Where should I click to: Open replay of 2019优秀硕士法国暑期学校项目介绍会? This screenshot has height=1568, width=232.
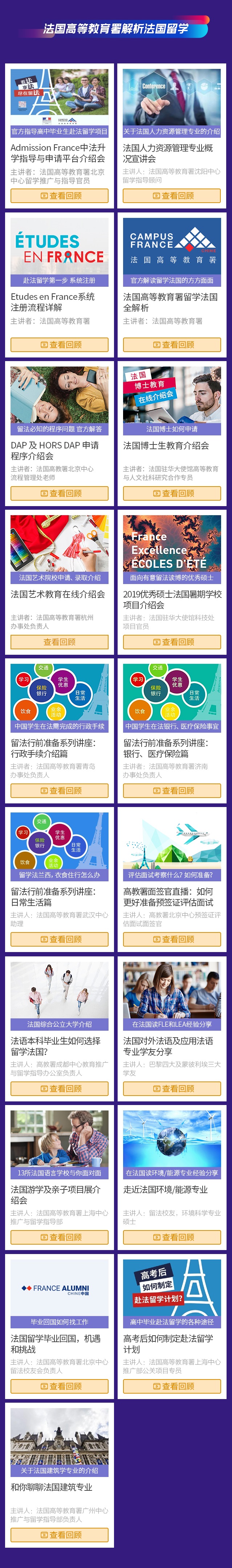pyautogui.click(x=172, y=642)
